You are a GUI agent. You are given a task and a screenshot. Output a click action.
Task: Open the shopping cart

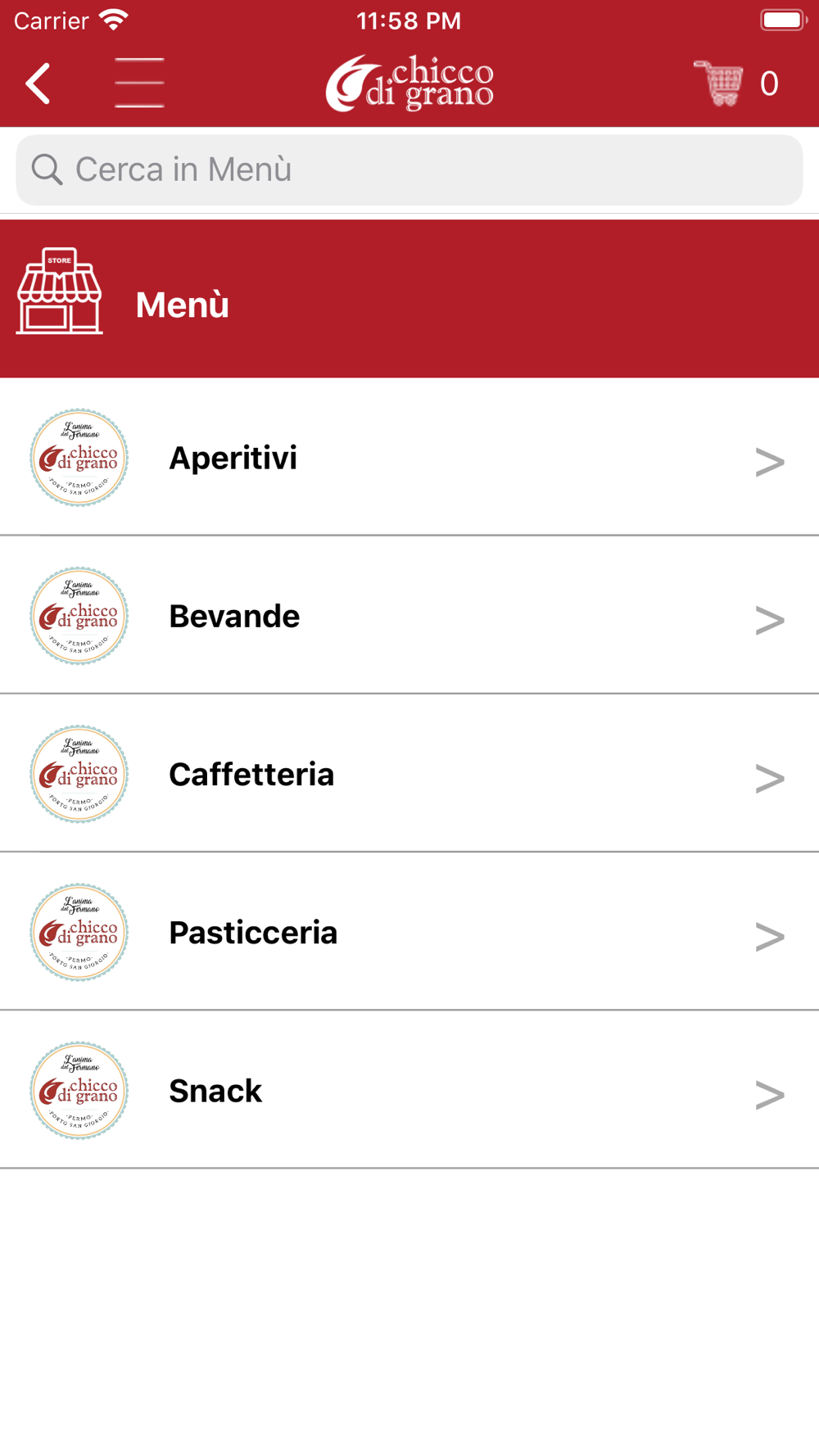736,83
